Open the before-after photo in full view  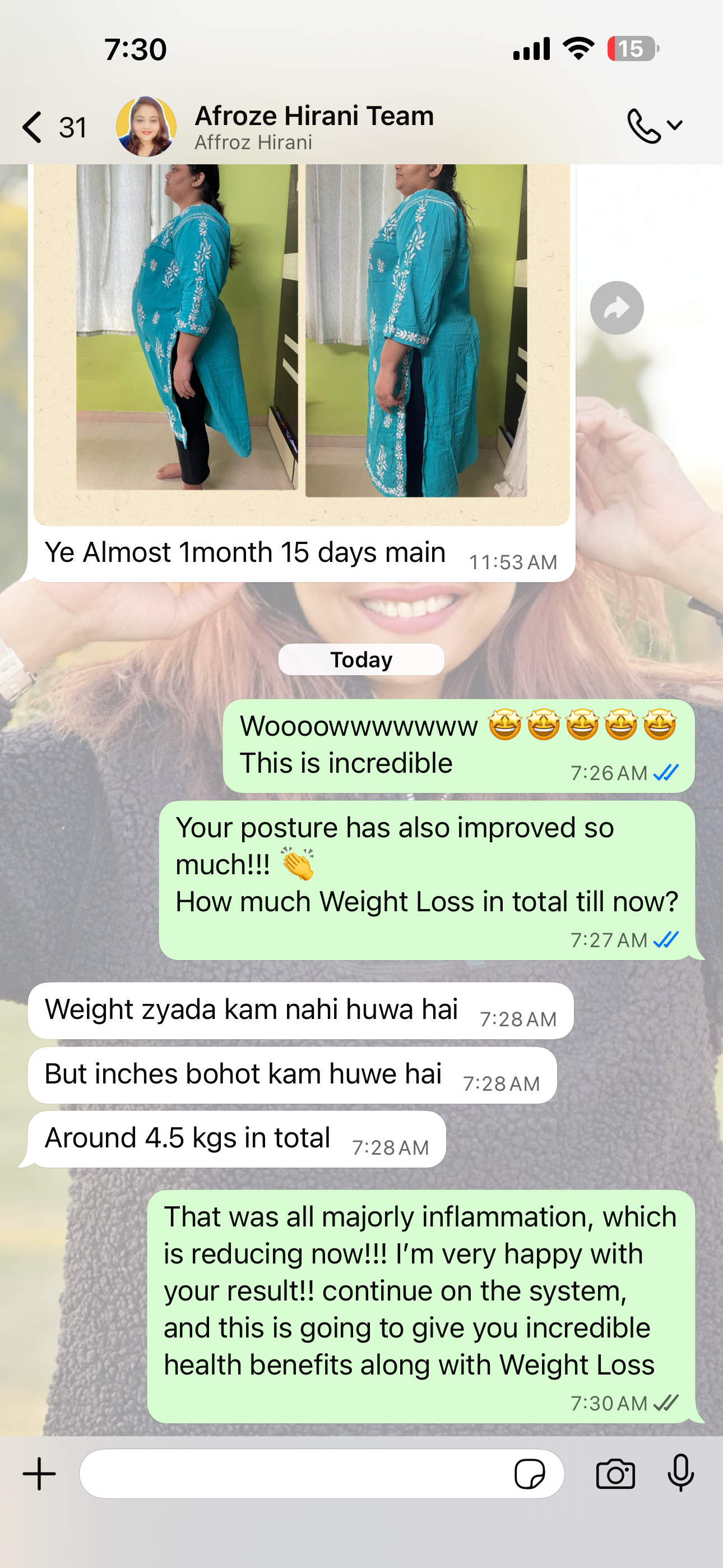[x=302, y=341]
